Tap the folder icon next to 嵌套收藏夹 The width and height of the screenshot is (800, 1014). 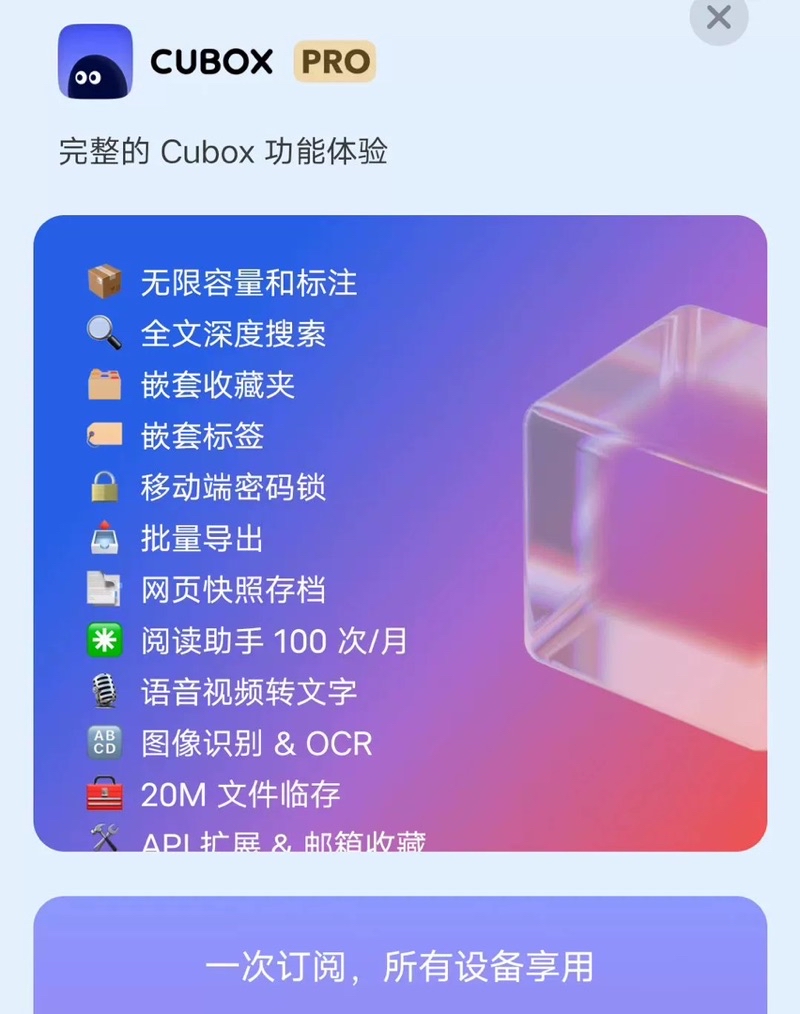coord(103,385)
